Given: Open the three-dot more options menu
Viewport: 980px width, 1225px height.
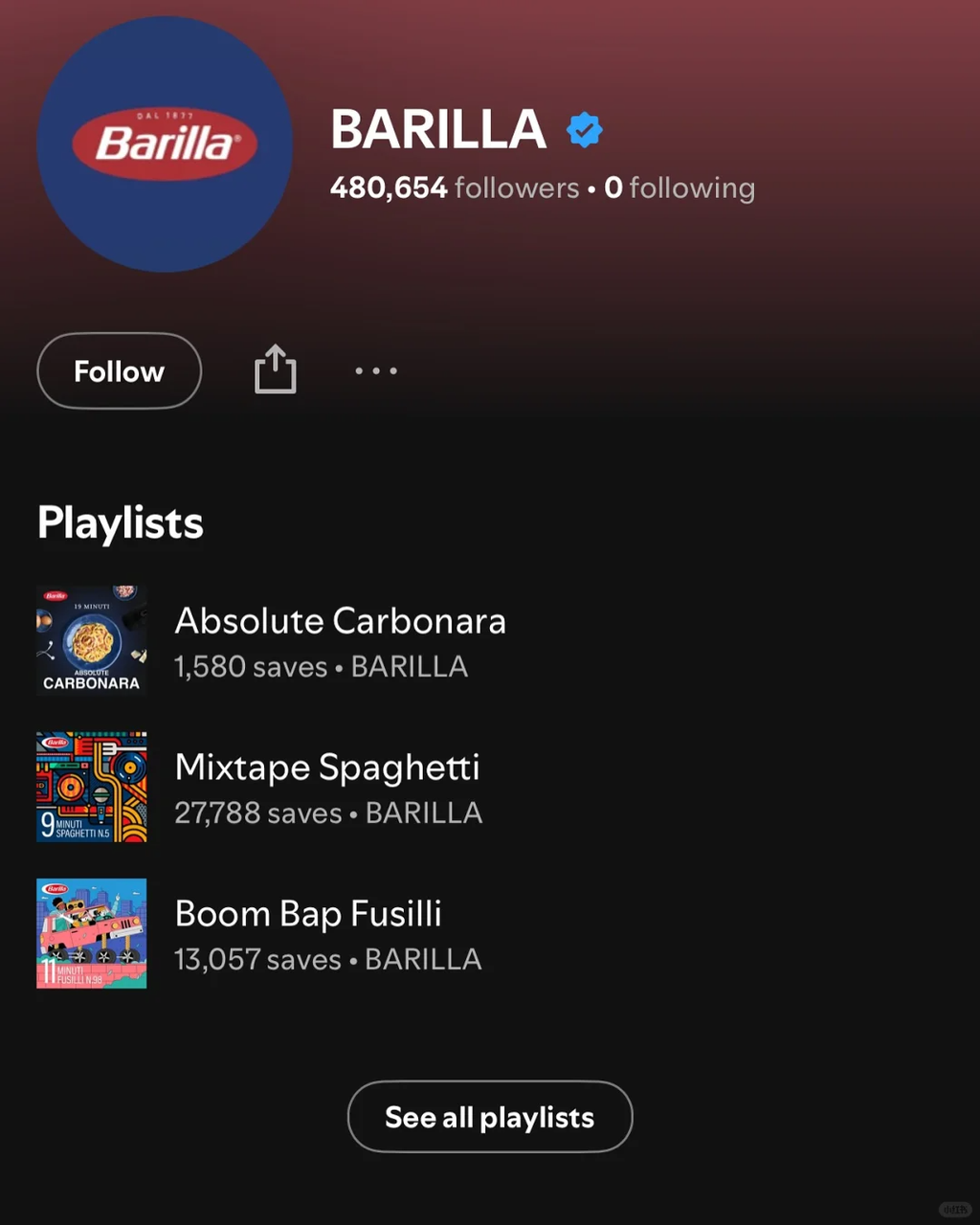Looking at the screenshot, I should pyautogui.click(x=376, y=371).
